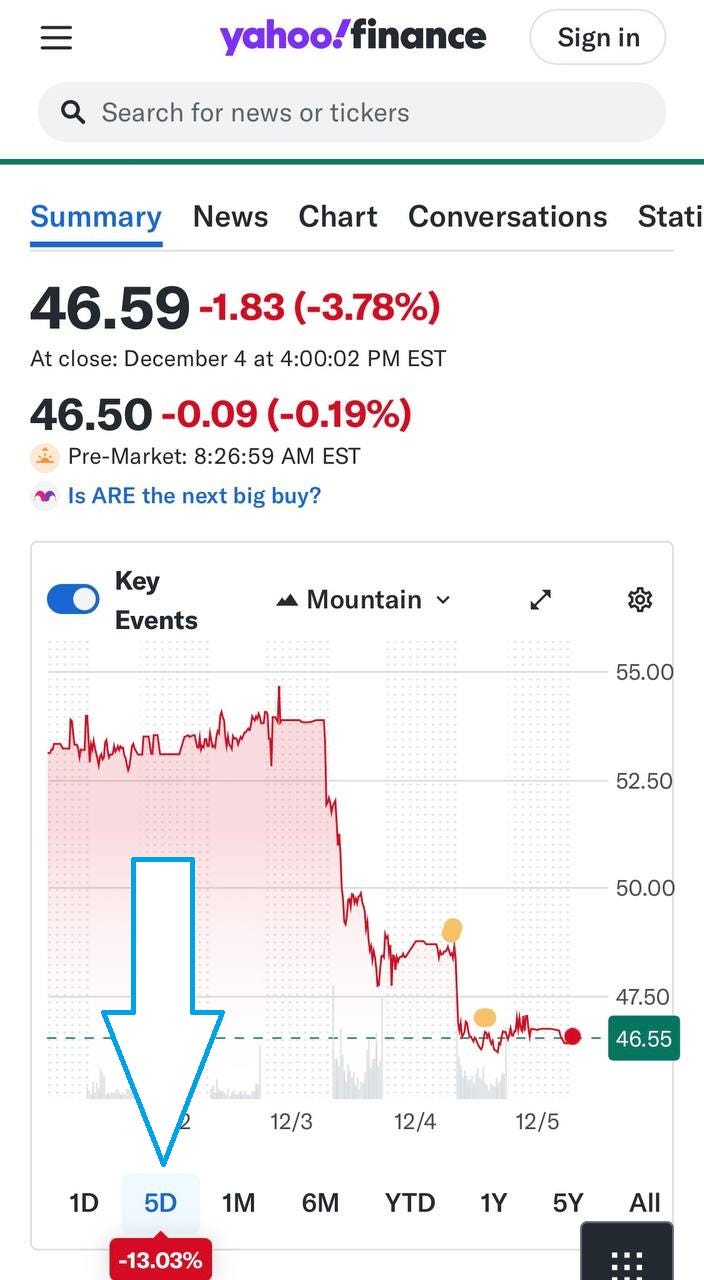Open 'Is ARE the next big buy?' link

click(194, 496)
